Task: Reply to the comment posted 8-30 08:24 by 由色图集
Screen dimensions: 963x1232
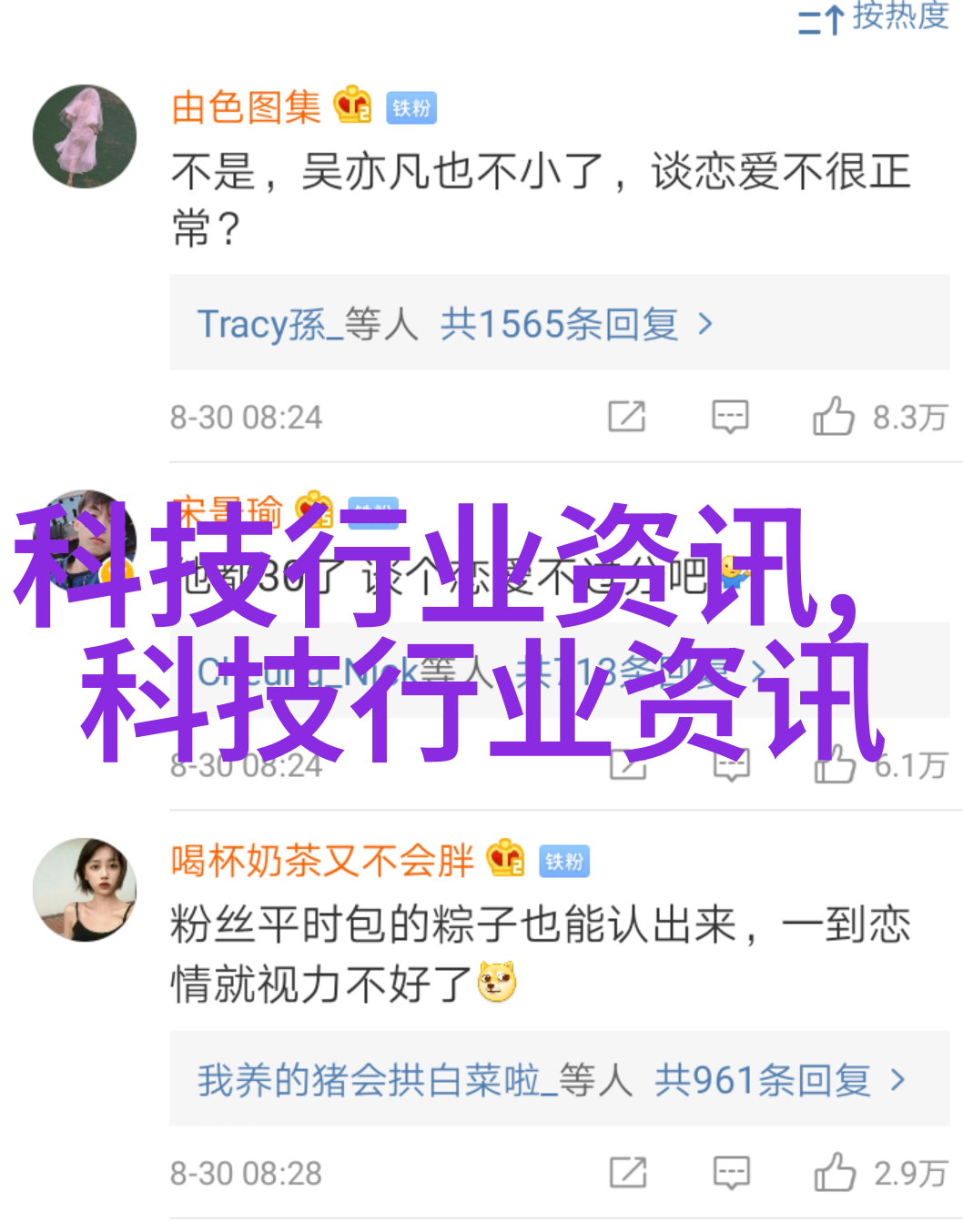Action: tap(730, 417)
